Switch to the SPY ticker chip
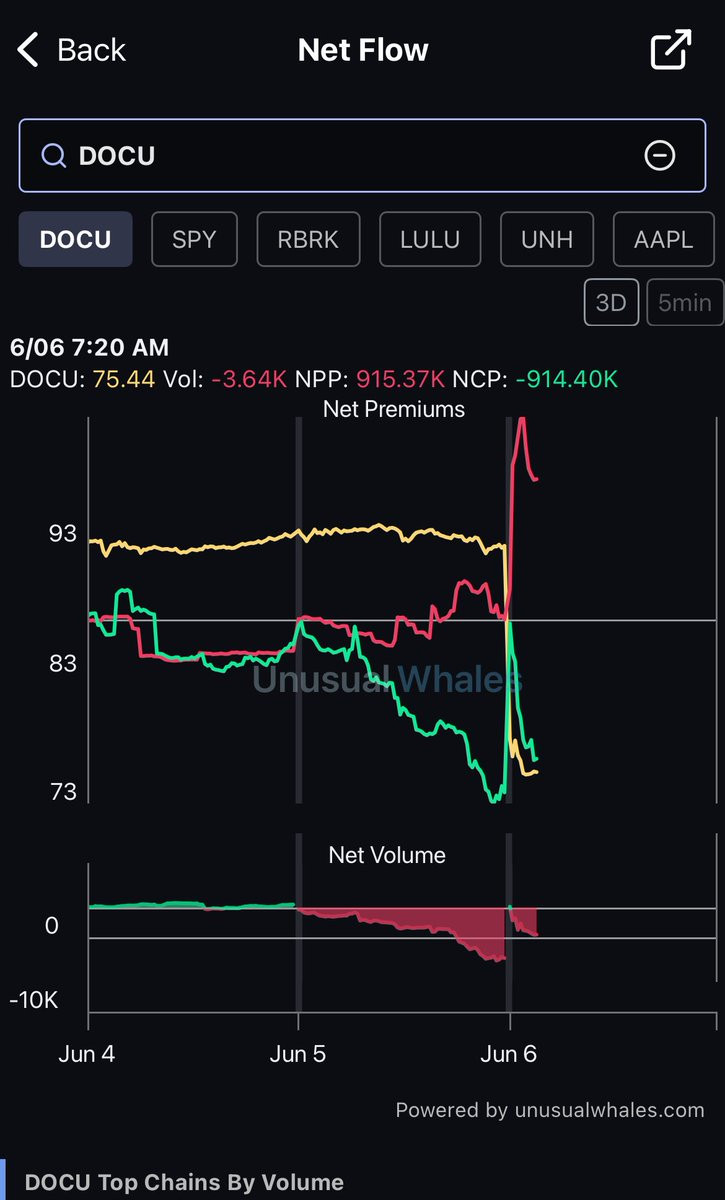The width and height of the screenshot is (725, 1200). click(x=194, y=239)
